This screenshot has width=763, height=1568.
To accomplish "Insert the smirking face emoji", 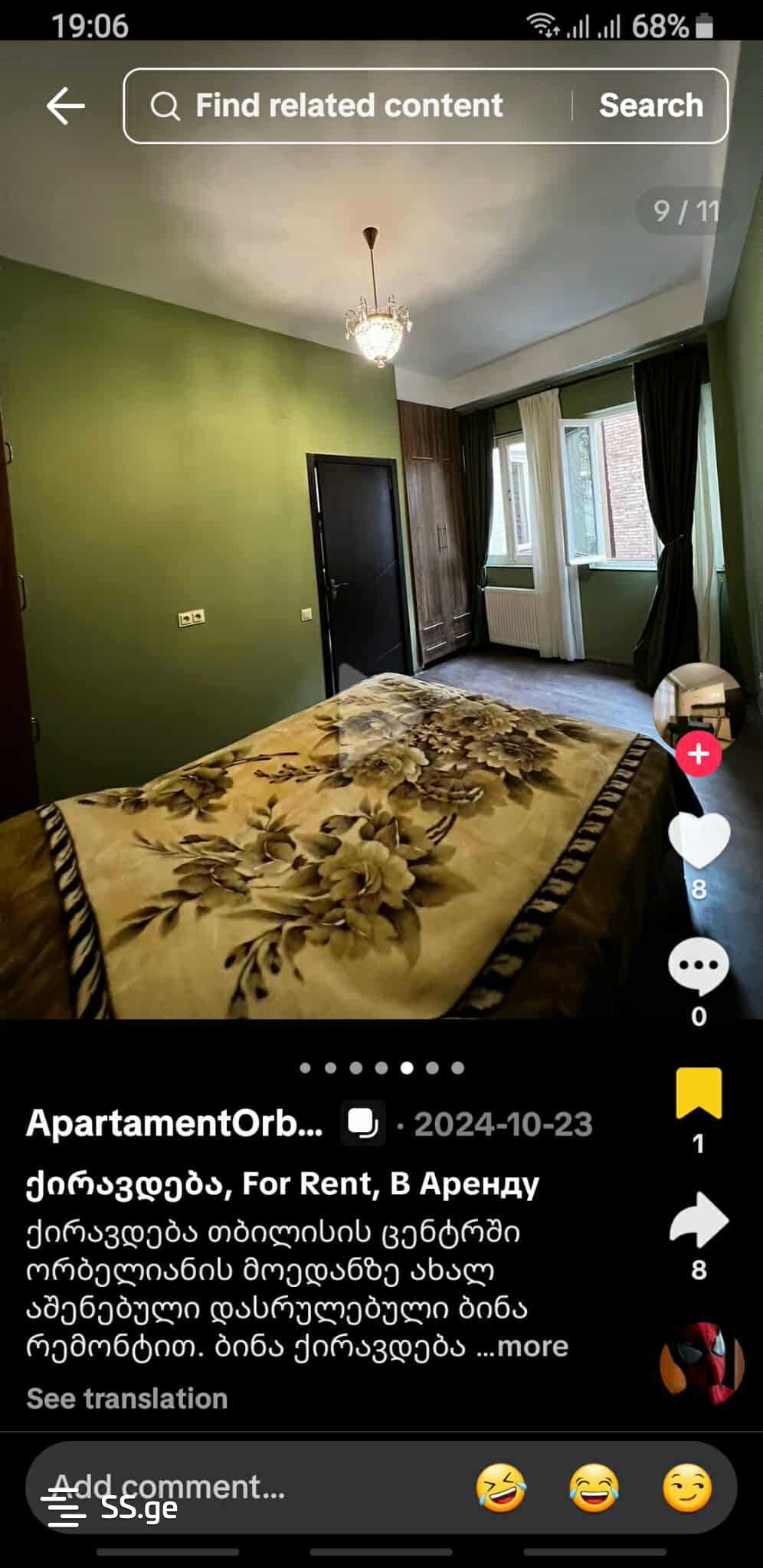I will tap(687, 1488).
